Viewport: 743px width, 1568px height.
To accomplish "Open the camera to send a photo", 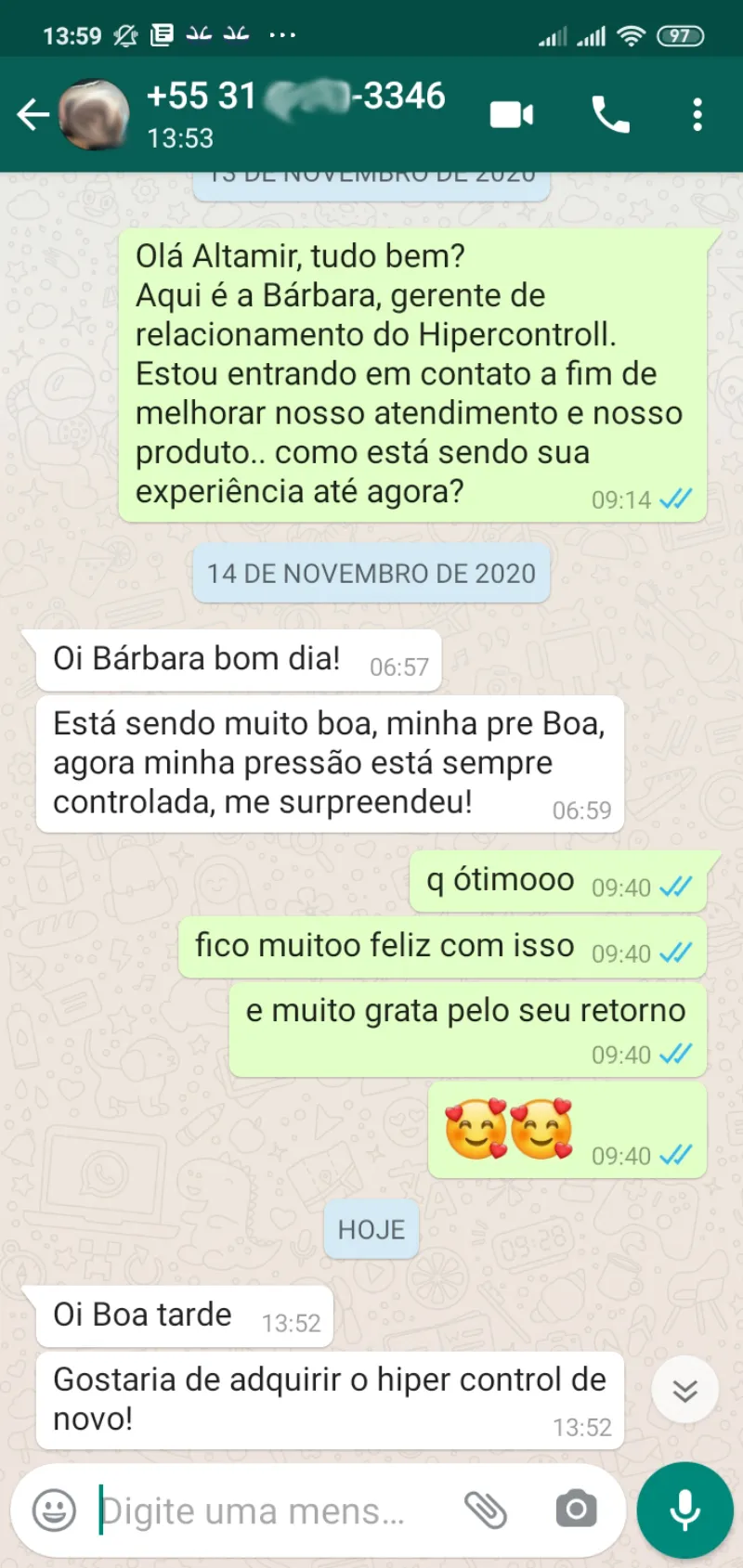I will (576, 1508).
